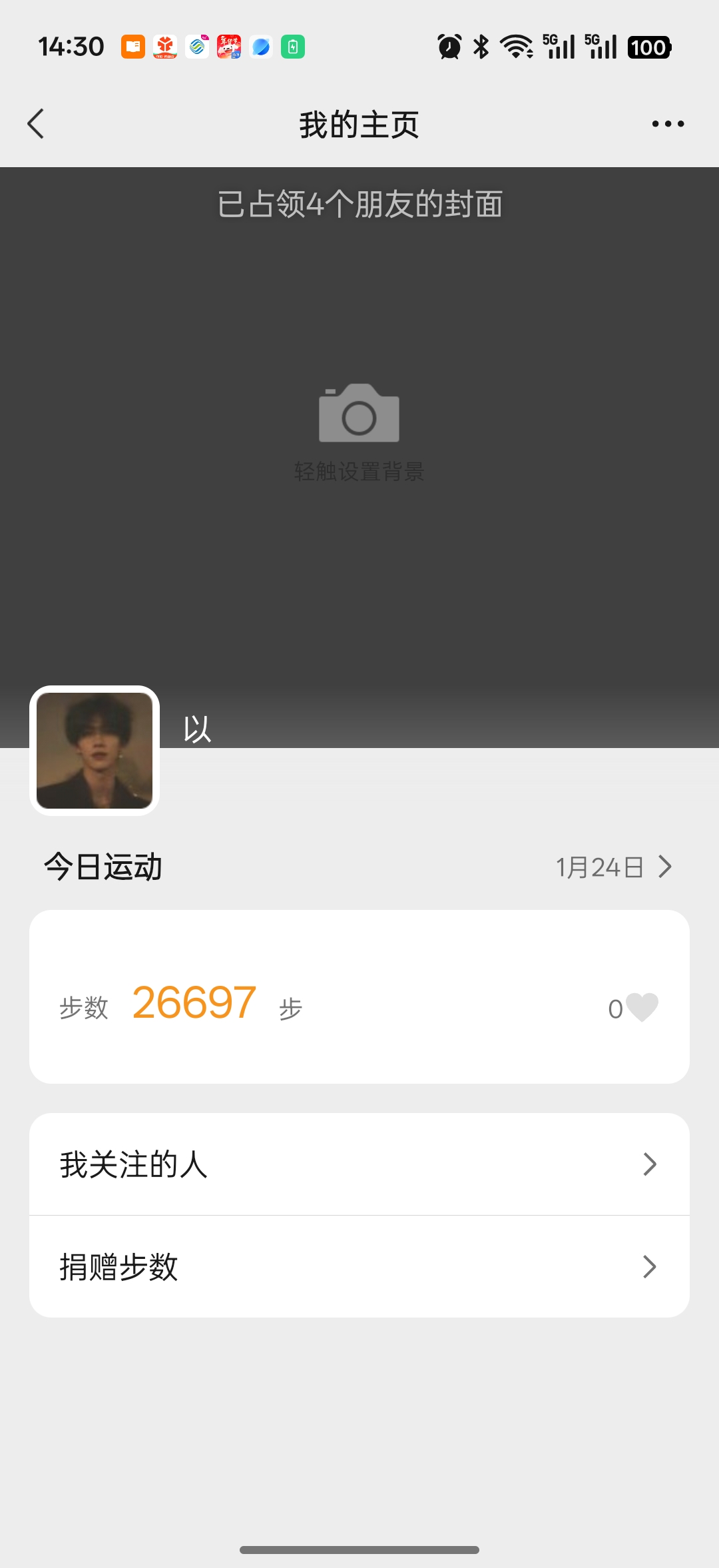Like today's step count with the heart
This screenshot has width=719, height=1568.
coord(642,1007)
